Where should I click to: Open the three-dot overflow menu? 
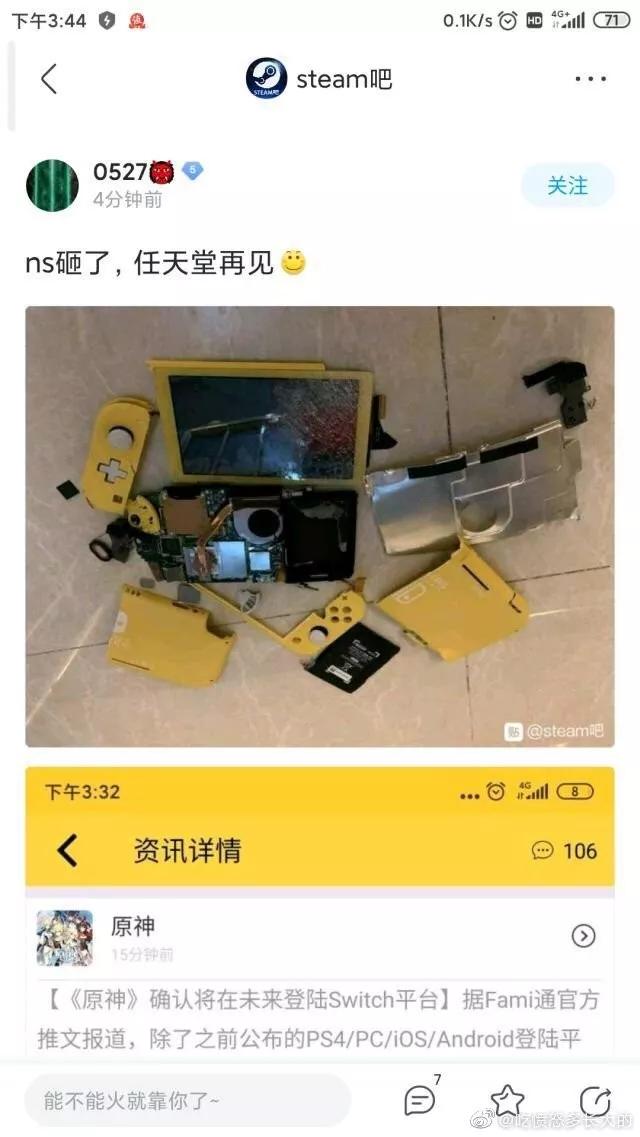click(x=591, y=78)
